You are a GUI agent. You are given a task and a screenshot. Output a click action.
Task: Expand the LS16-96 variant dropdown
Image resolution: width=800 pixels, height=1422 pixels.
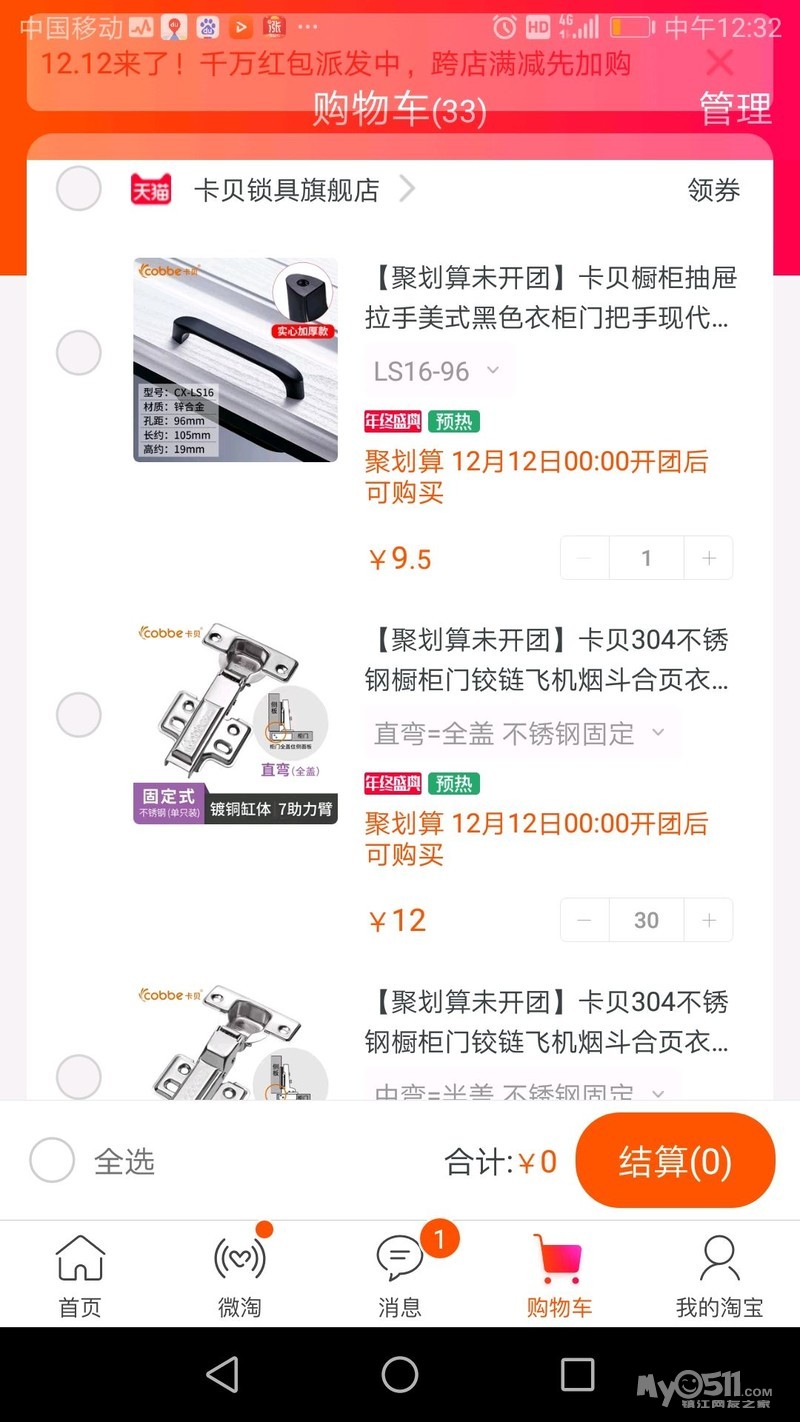coord(437,371)
